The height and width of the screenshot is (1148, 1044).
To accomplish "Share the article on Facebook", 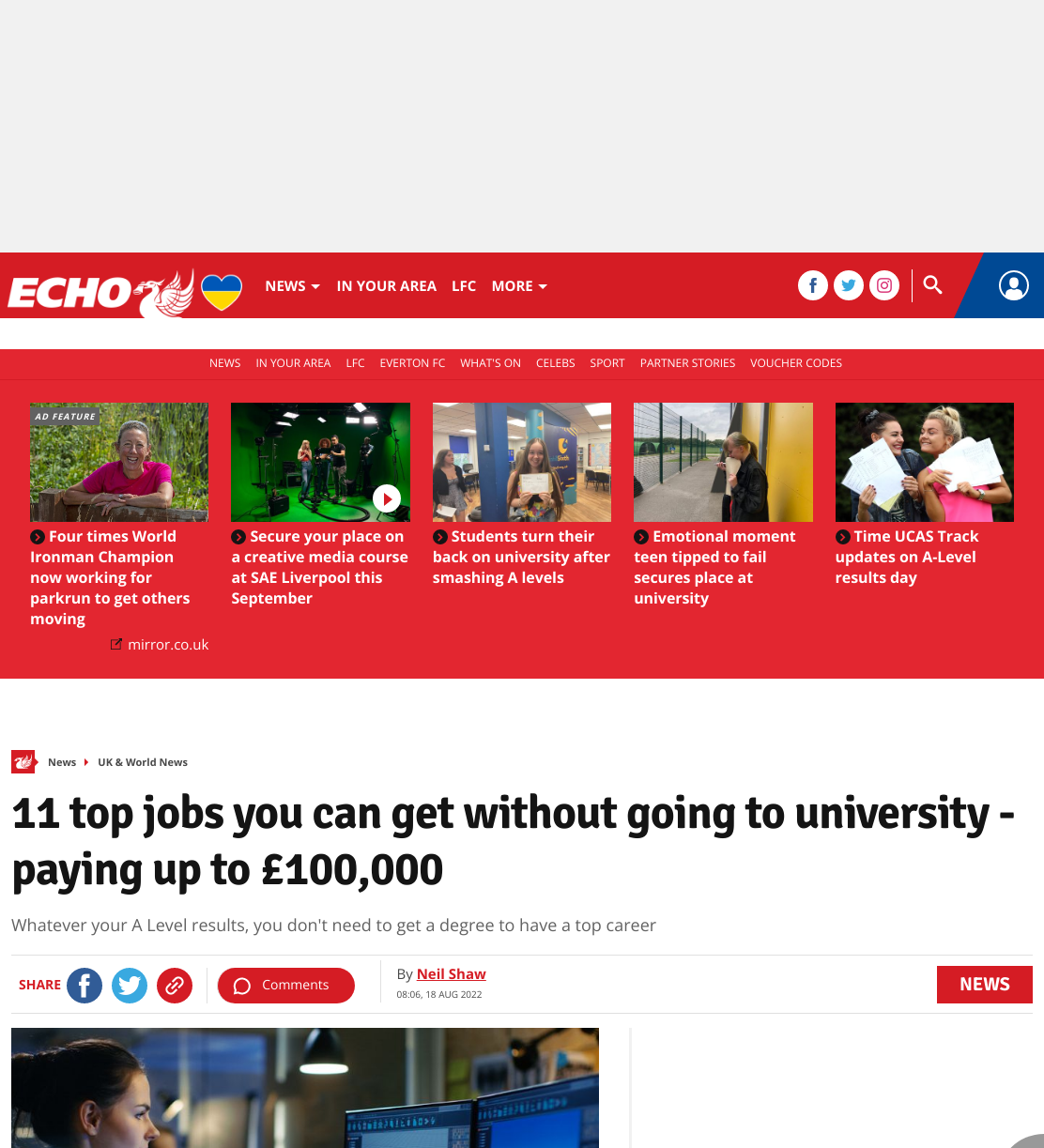I will coord(84,986).
